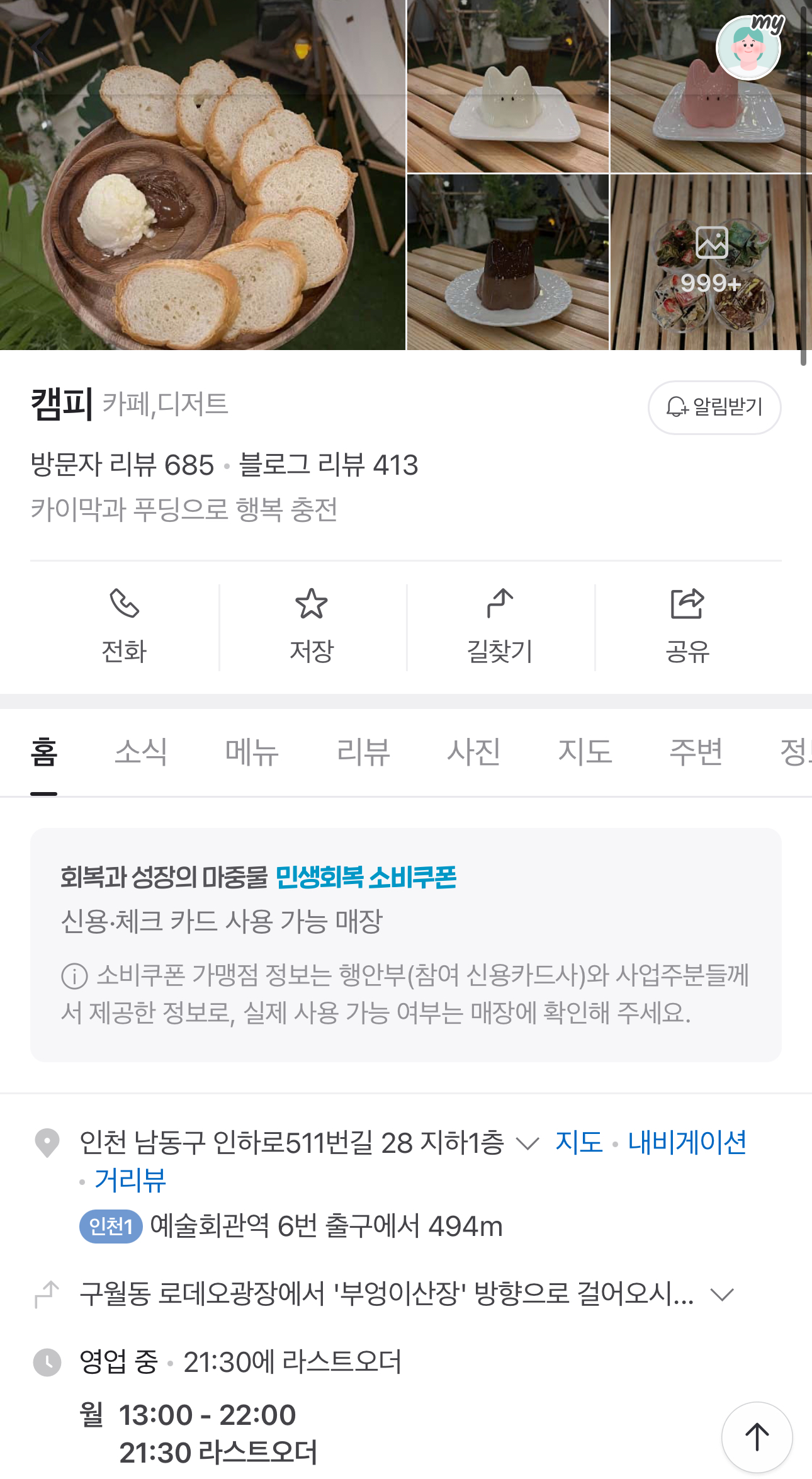The height and width of the screenshot is (1479, 812).
Task: Share this place via 공유
Action: pos(687,626)
